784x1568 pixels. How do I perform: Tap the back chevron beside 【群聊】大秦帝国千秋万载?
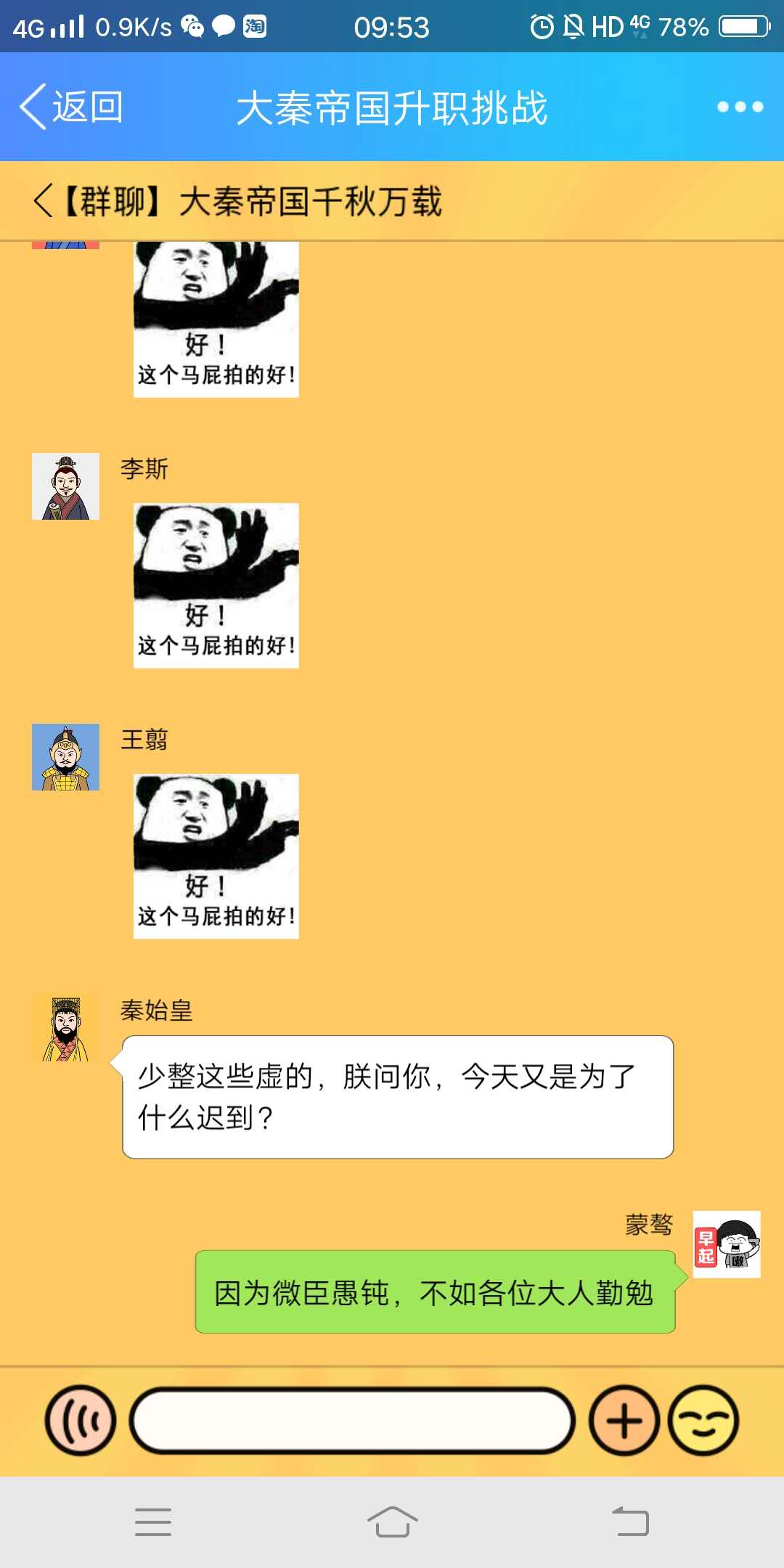43,200
